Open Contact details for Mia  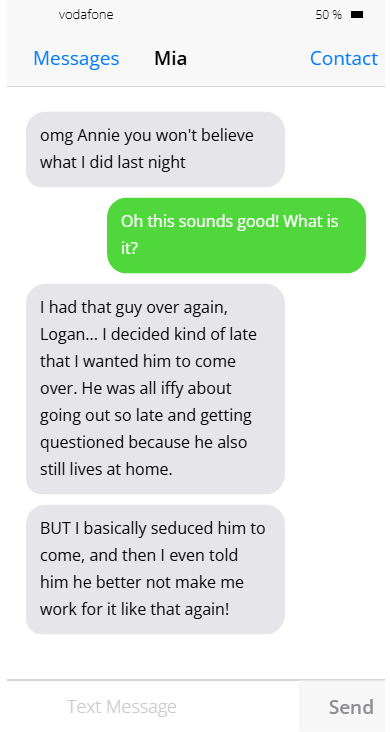point(344,58)
